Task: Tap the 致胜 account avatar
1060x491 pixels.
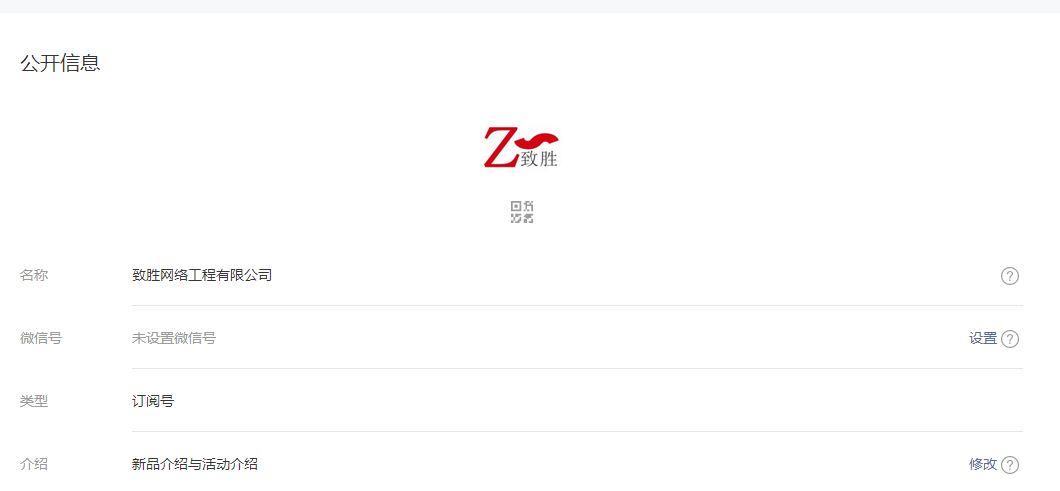Action: click(521, 147)
